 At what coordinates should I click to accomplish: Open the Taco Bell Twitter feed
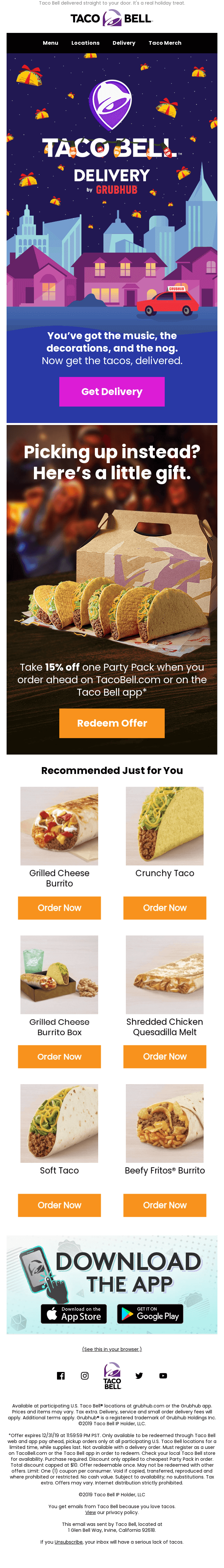[x=139, y=1376]
